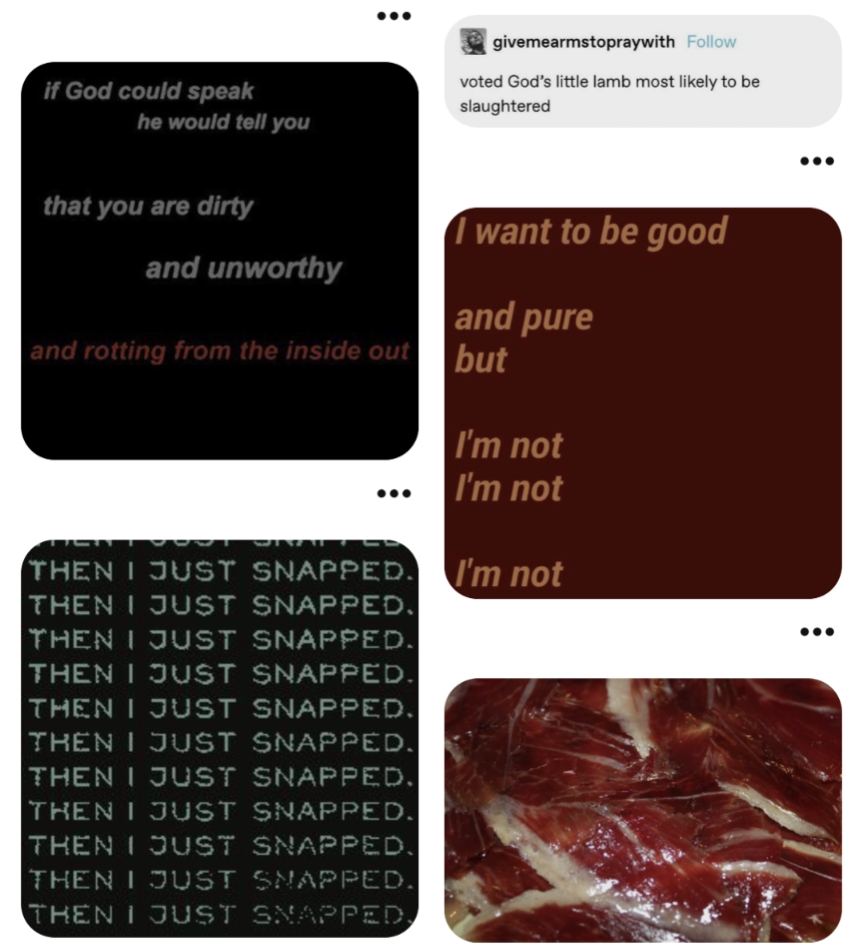This screenshot has width=863, height=950.
Task: Open overflow menu above the raw meat photo
Action: 816,632
